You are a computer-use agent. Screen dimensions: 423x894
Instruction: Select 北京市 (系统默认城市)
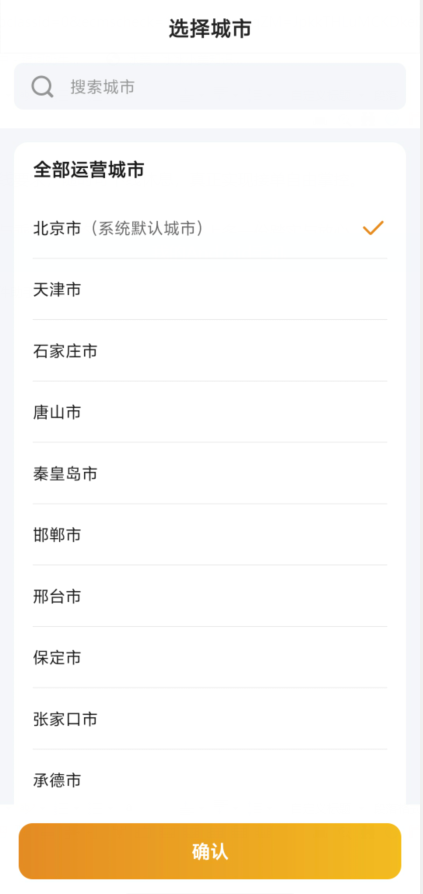[x=210, y=228]
